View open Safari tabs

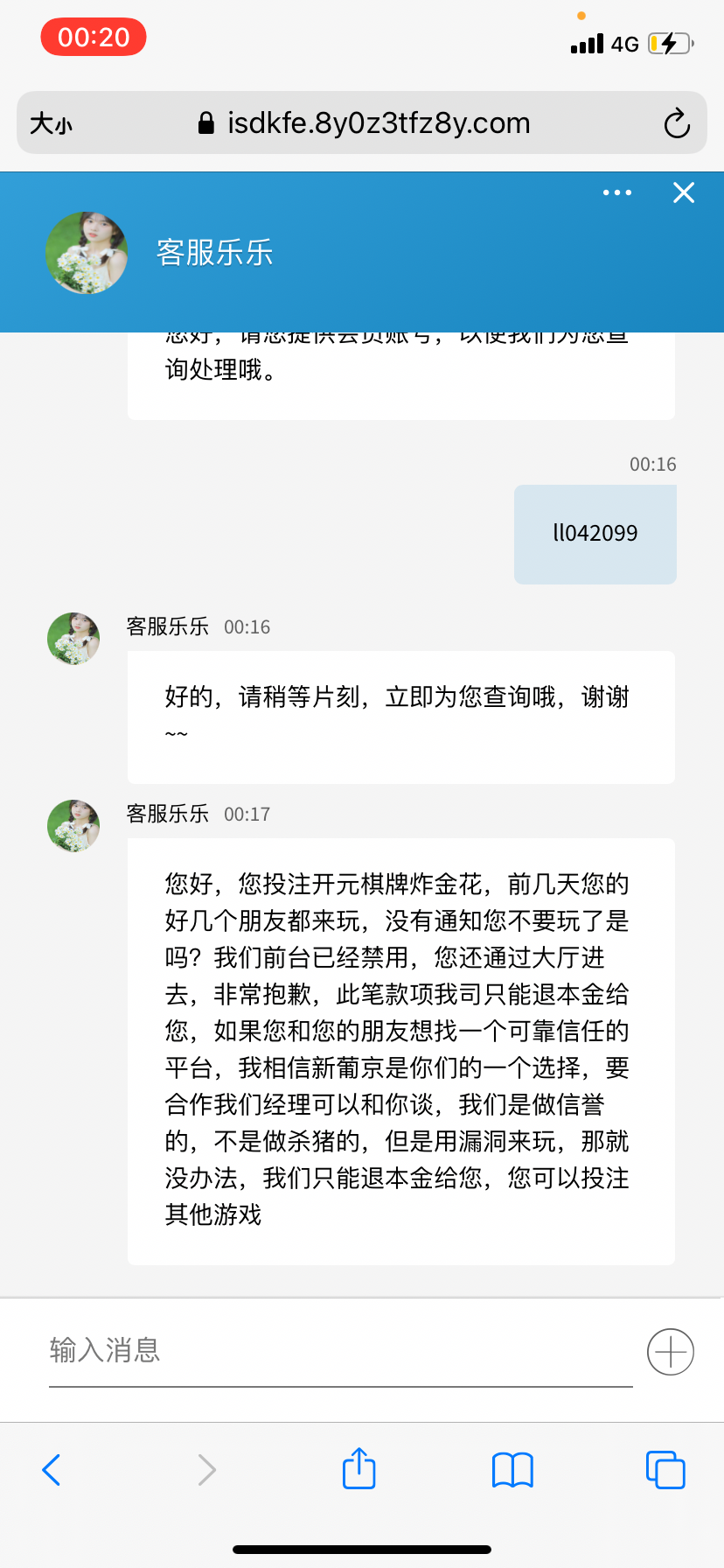(x=665, y=1469)
